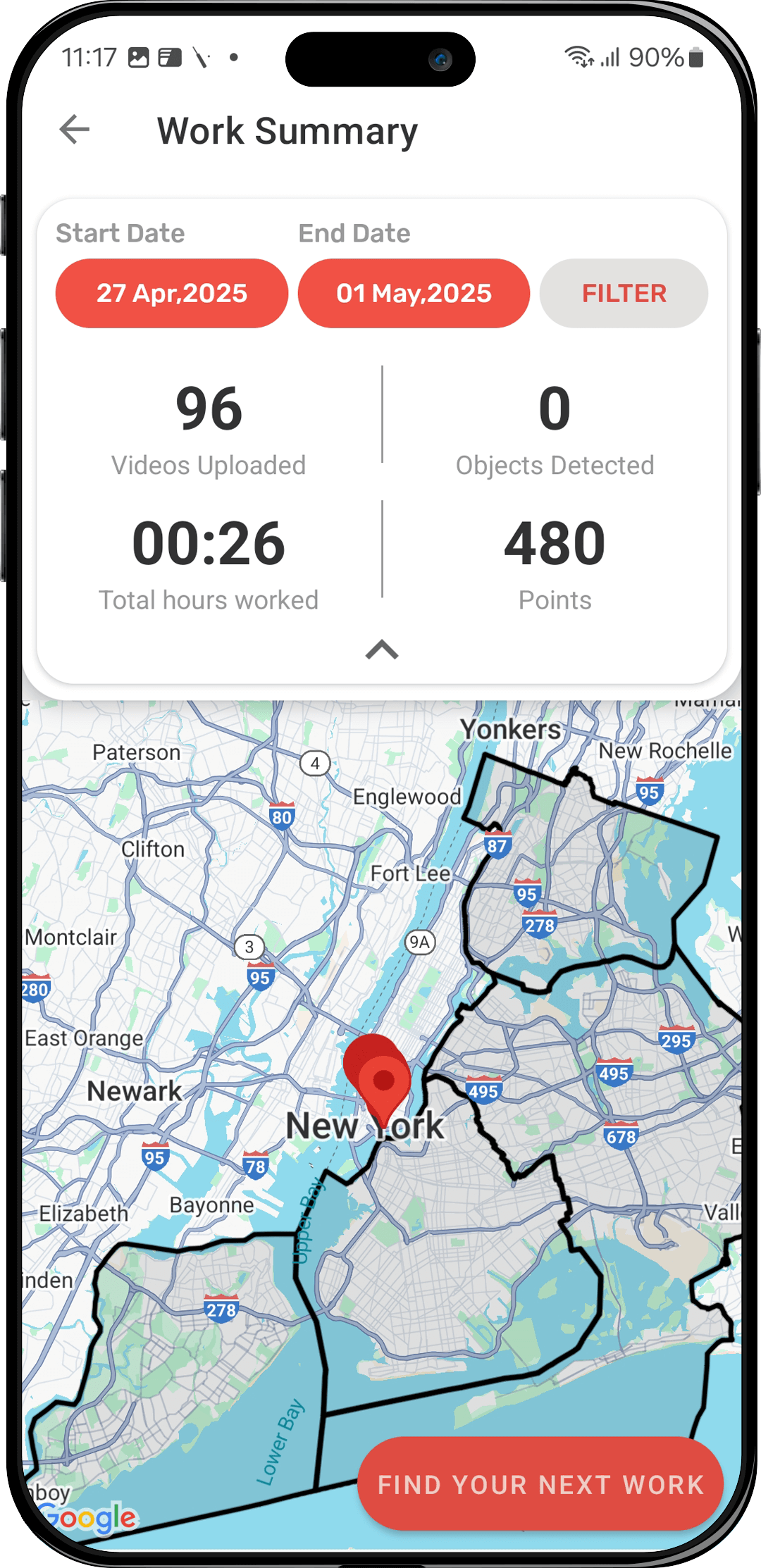Screen dimensions: 761x1568
Task: Go back from Work Summary
Action: click(x=75, y=130)
